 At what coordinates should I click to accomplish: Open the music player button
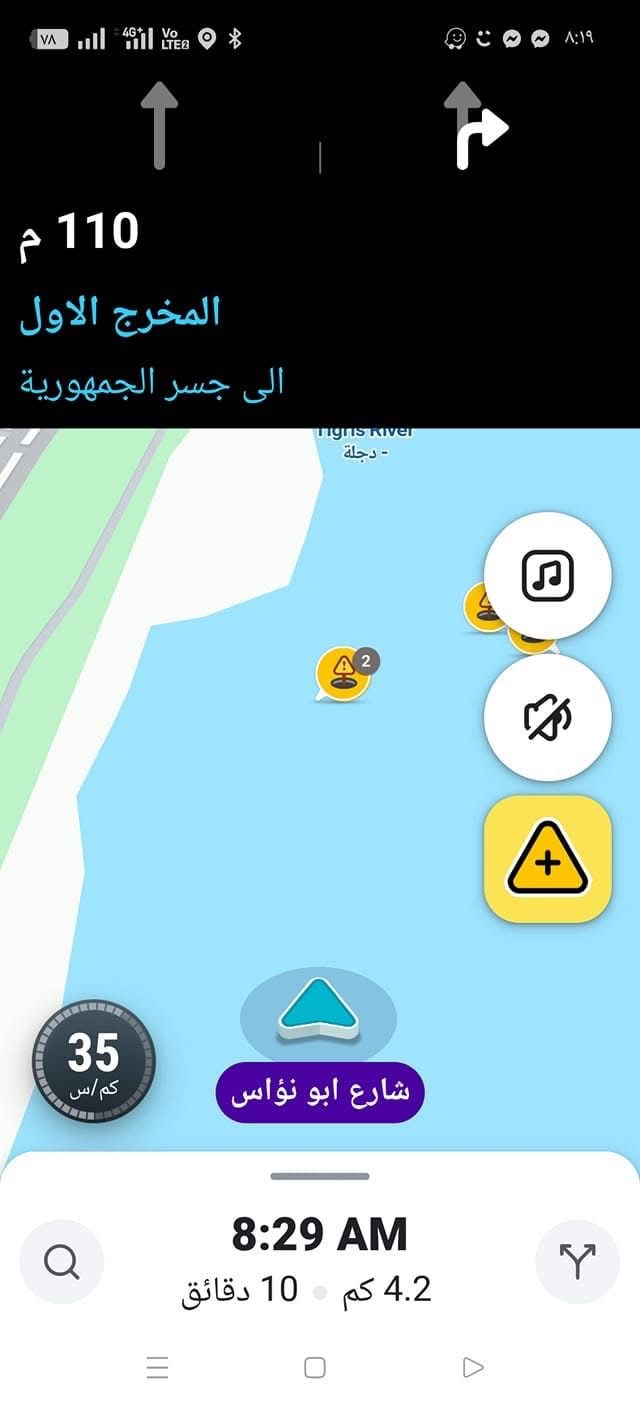click(x=547, y=575)
